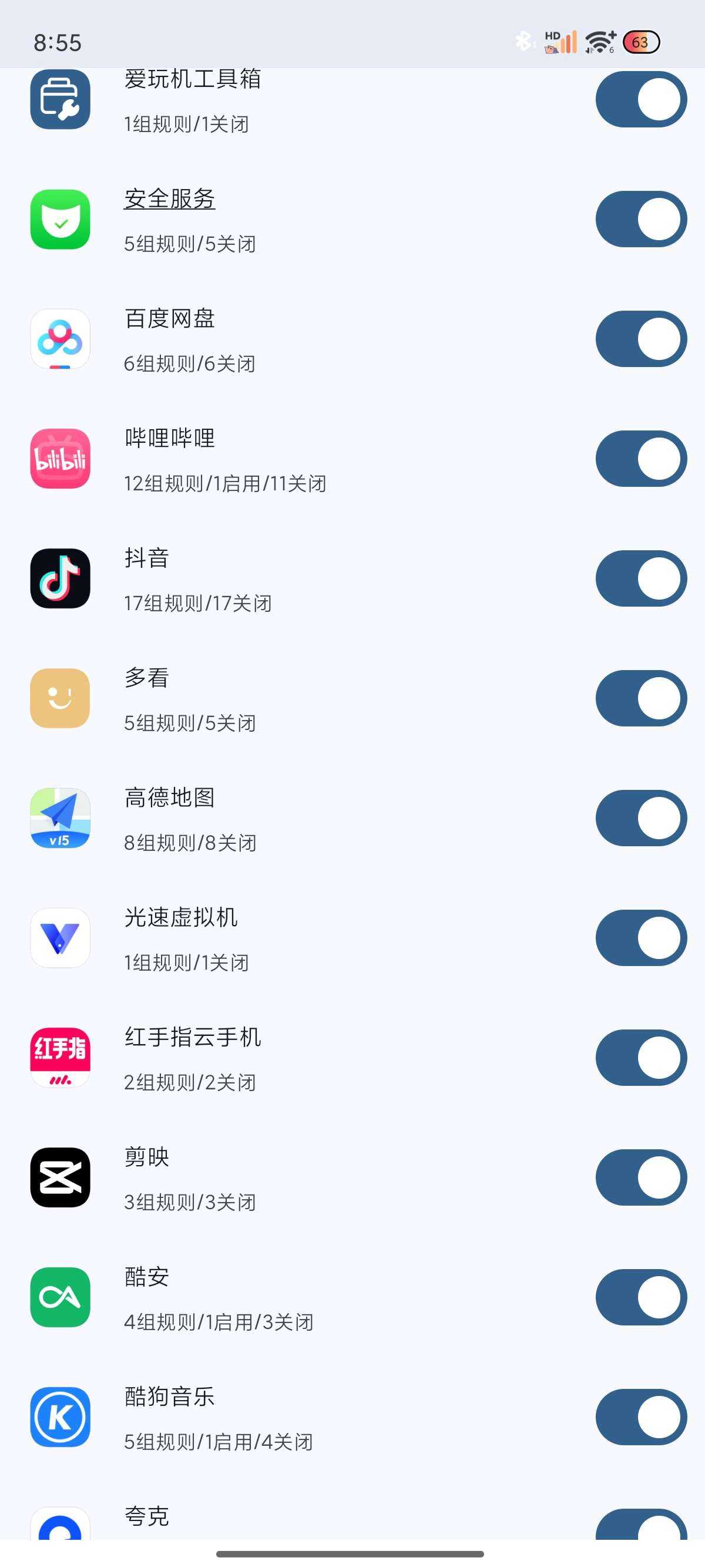Toggle the 酷狗音乐 switch
The height and width of the screenshot is (1568, 705).
pos(640,1417)
